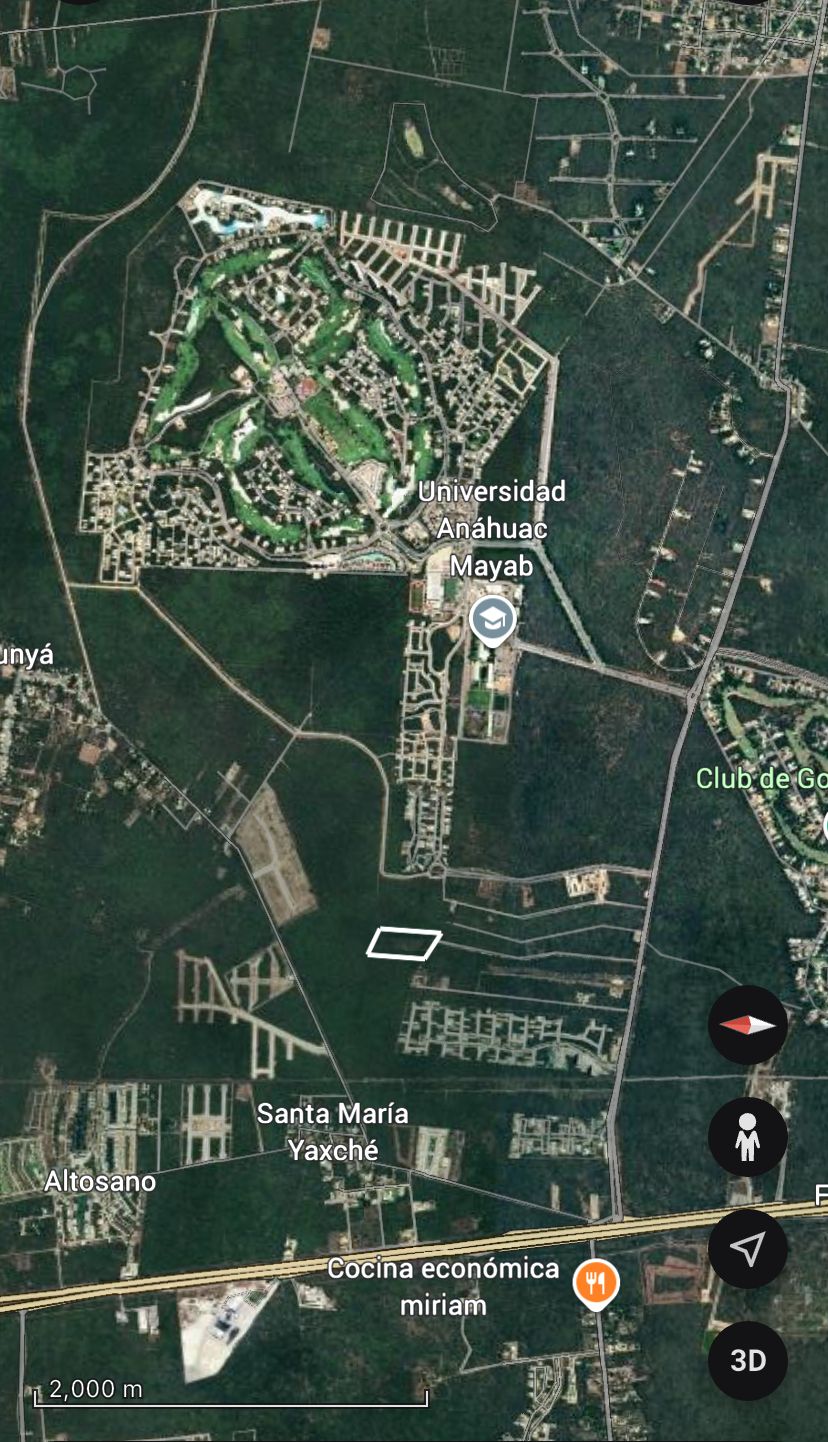Open Universidad Anáhuac Mayab place marker
The width and height of the screenshot is (828, 1442).
tap(492, 621)
